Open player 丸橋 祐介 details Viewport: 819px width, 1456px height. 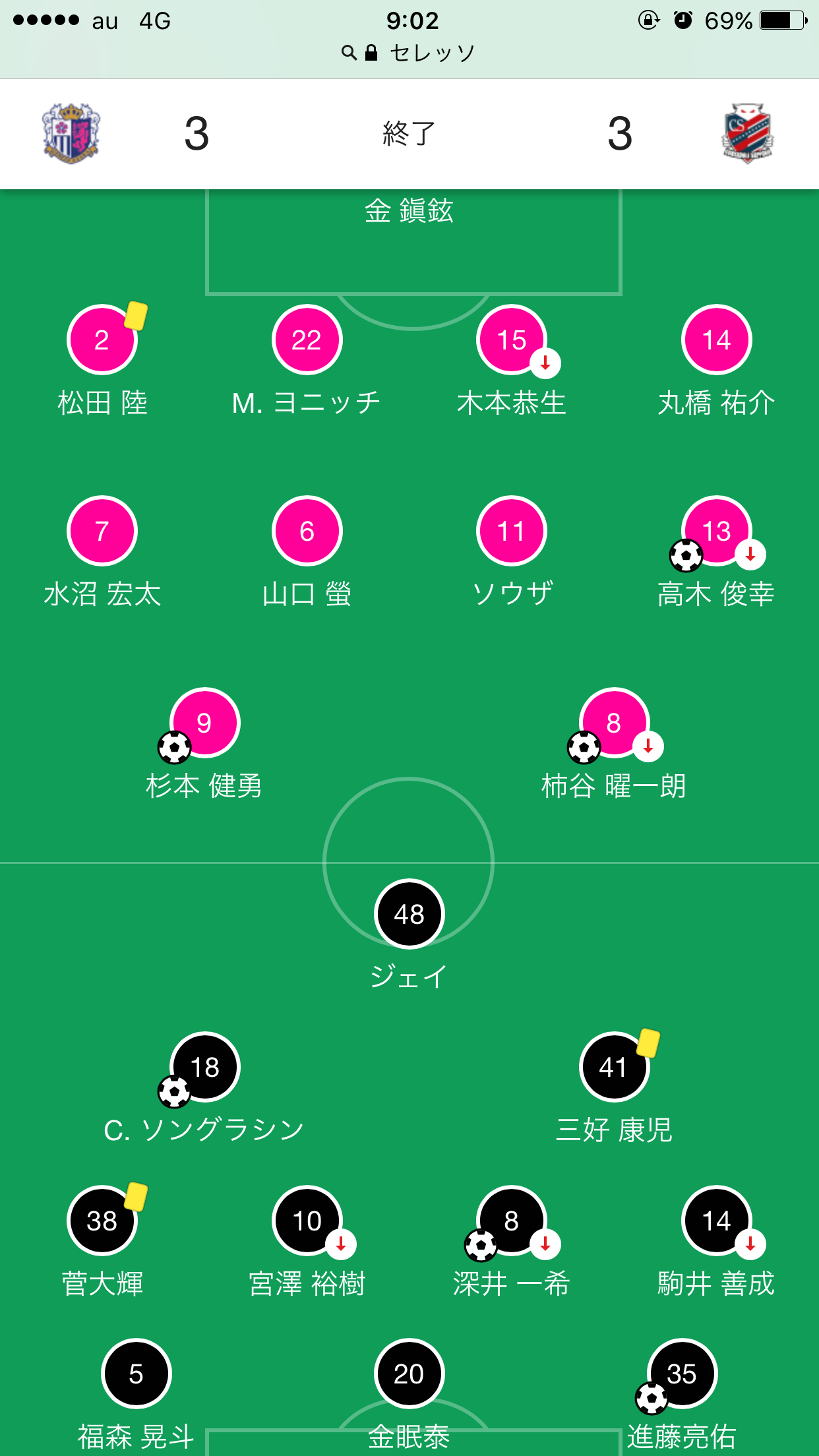click(717, 340)
